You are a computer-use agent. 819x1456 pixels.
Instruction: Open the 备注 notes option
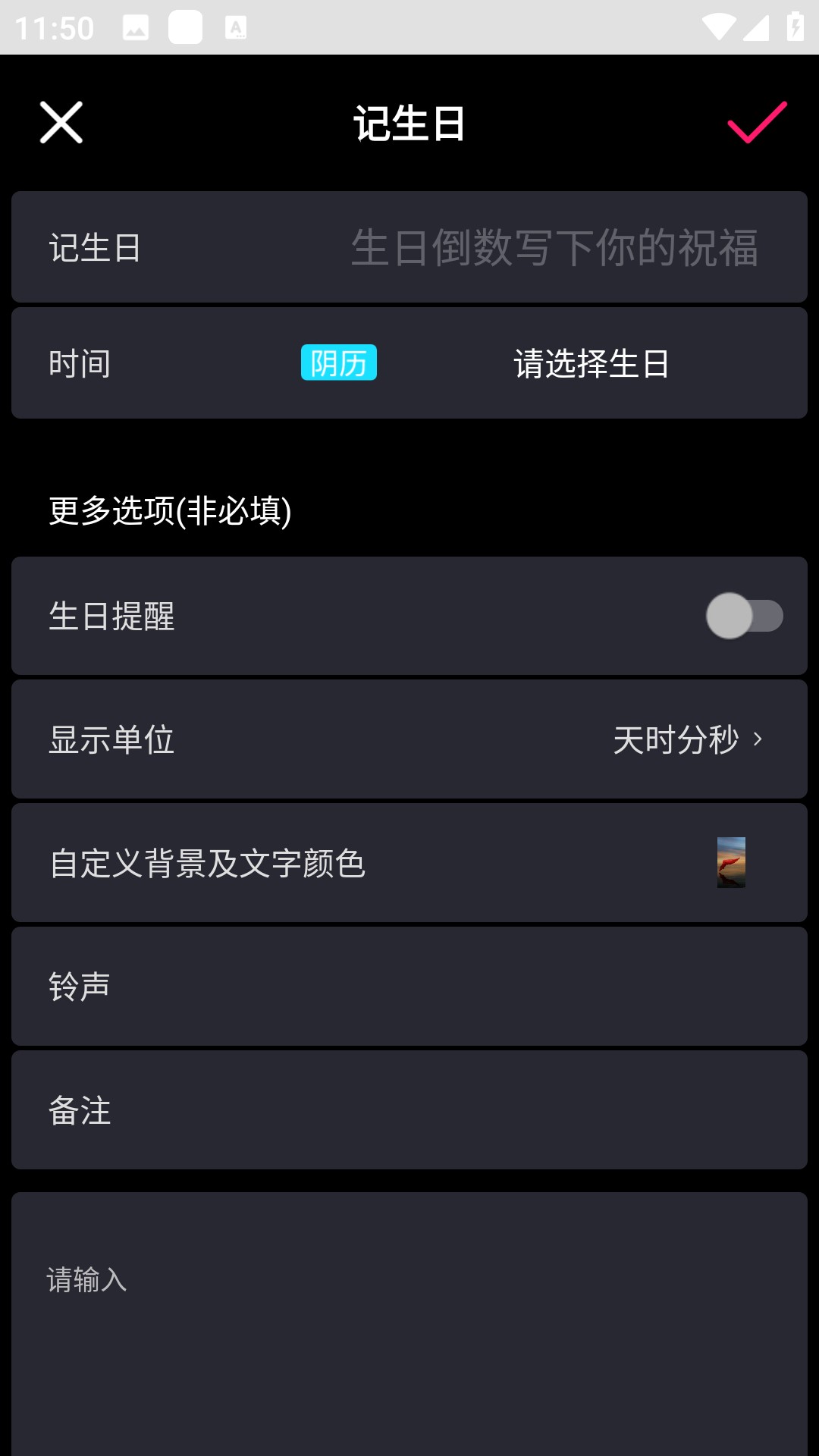(x=409, y=1110)
